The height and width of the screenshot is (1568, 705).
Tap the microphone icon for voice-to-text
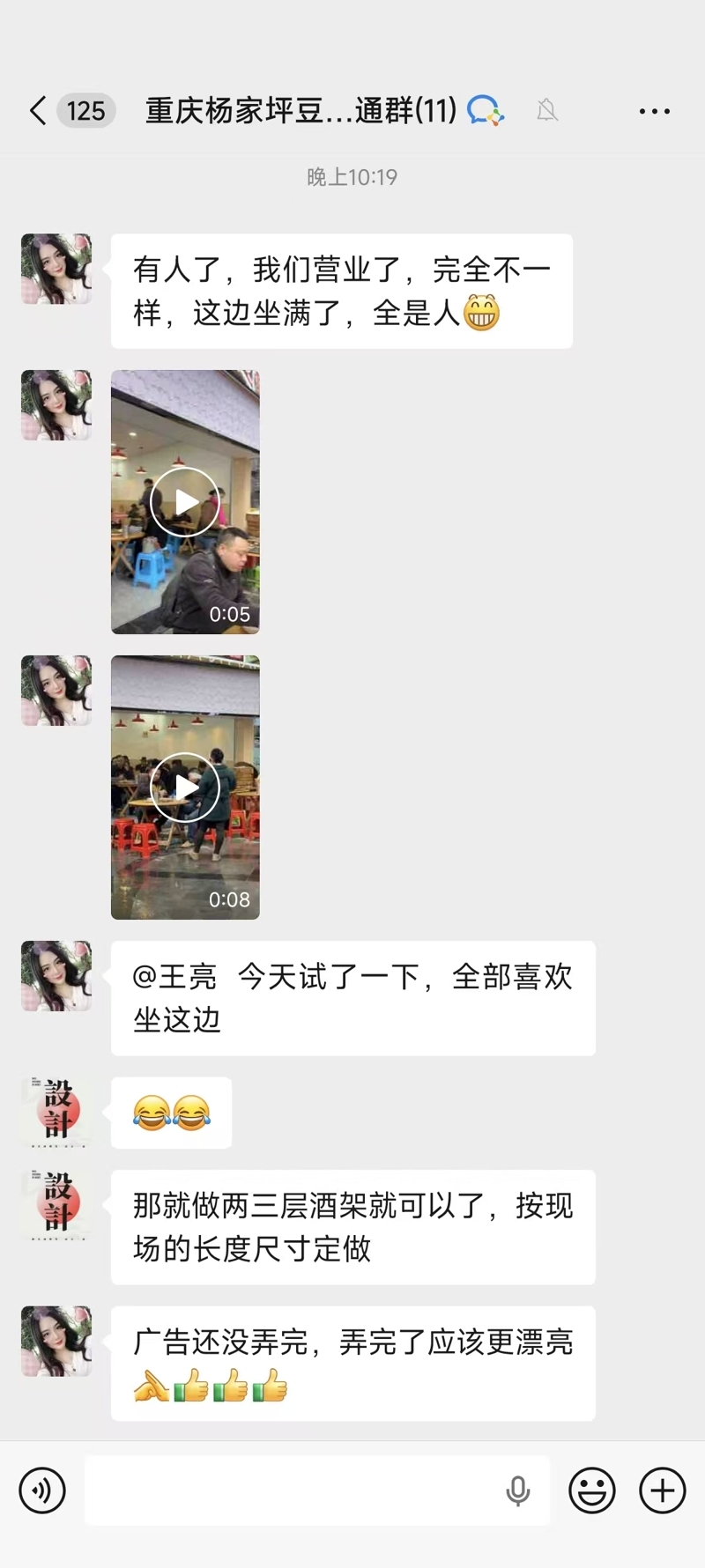pyautogui.click(x=518, y=1490)
